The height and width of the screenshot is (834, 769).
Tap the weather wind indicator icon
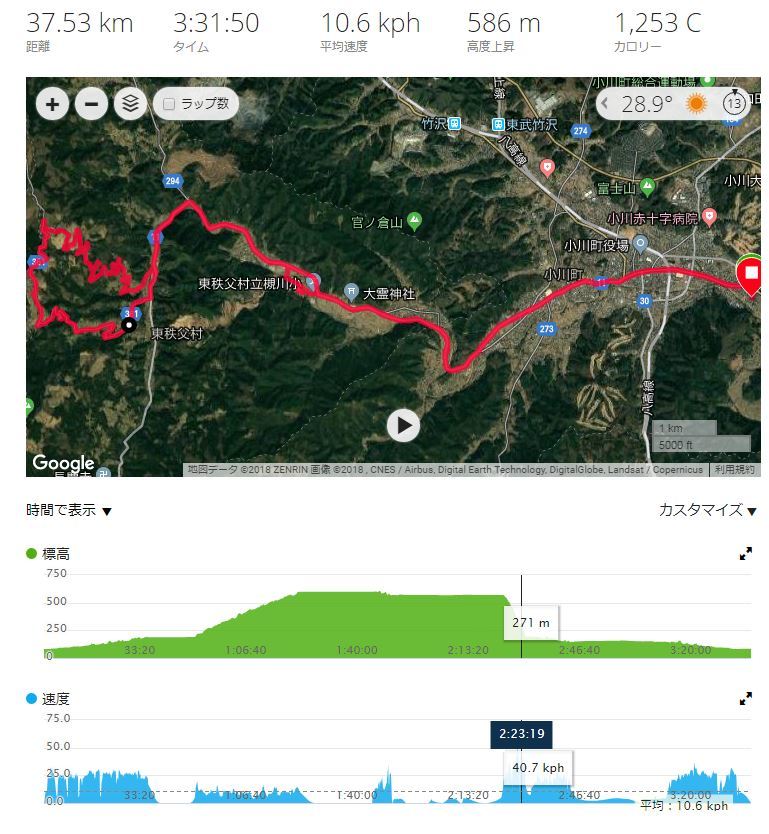[735, 103]
